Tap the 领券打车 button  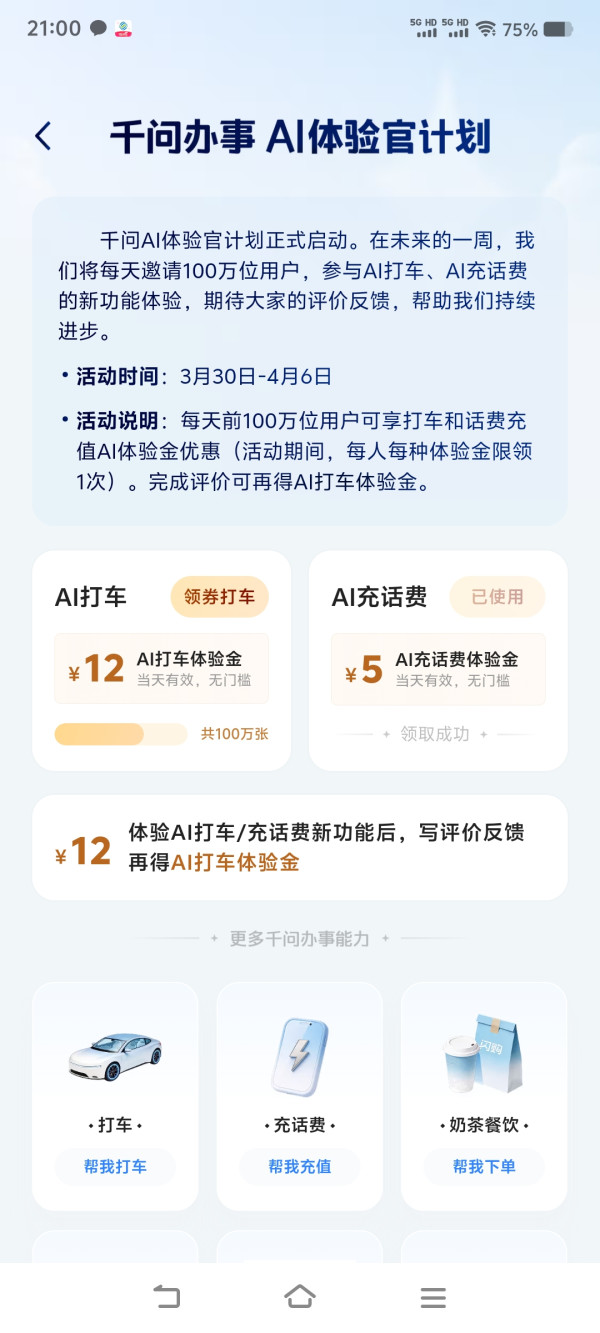coord(219,597)
